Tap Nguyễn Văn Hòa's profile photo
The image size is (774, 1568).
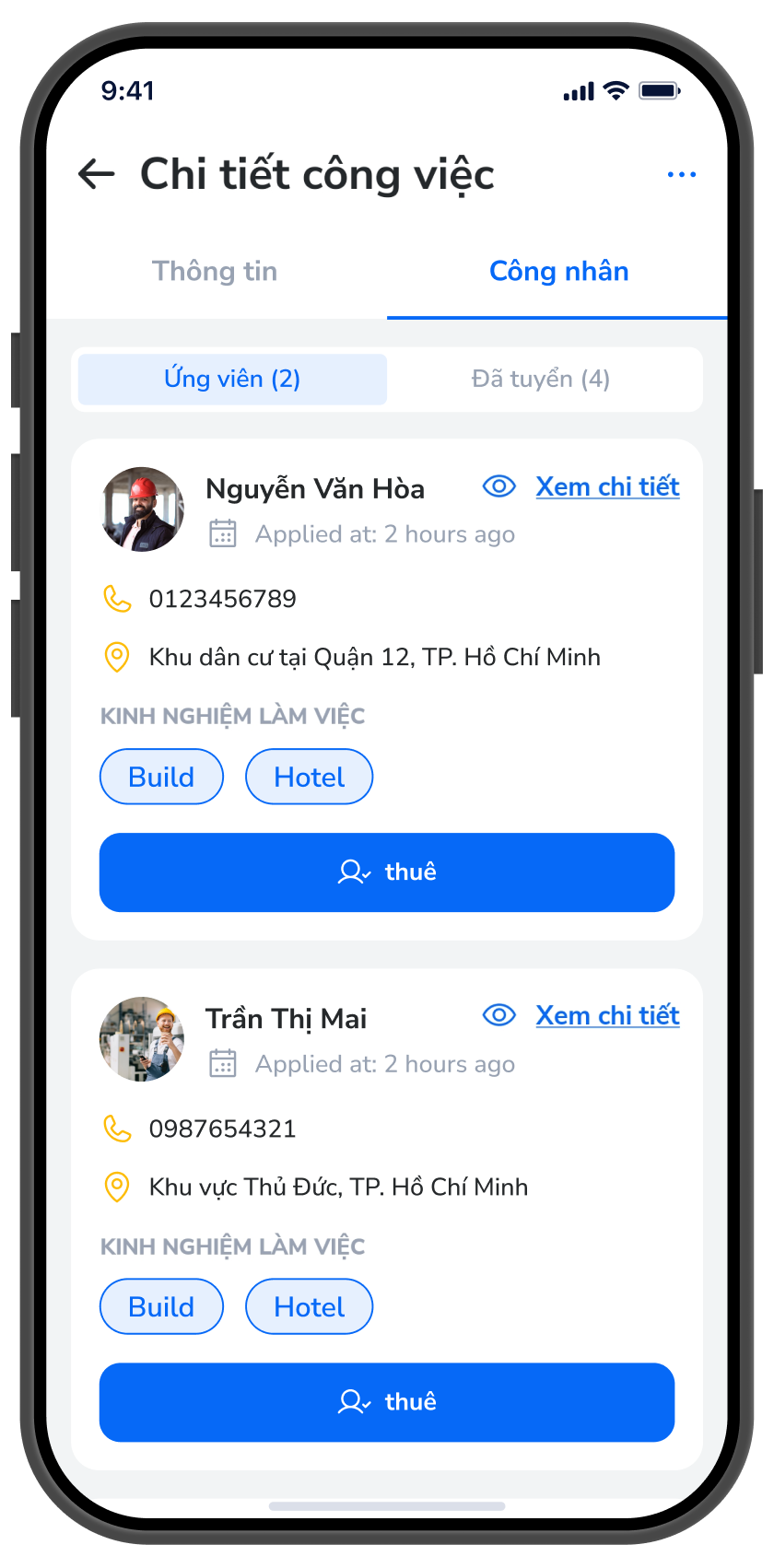tap(142, 509)
